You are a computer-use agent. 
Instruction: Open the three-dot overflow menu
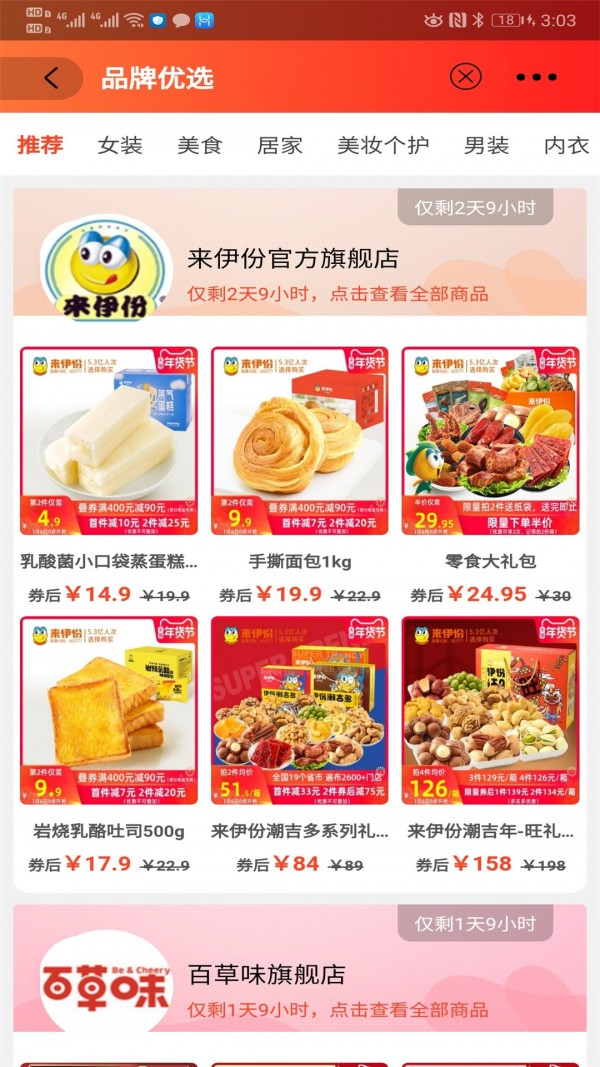click(536, 77)
